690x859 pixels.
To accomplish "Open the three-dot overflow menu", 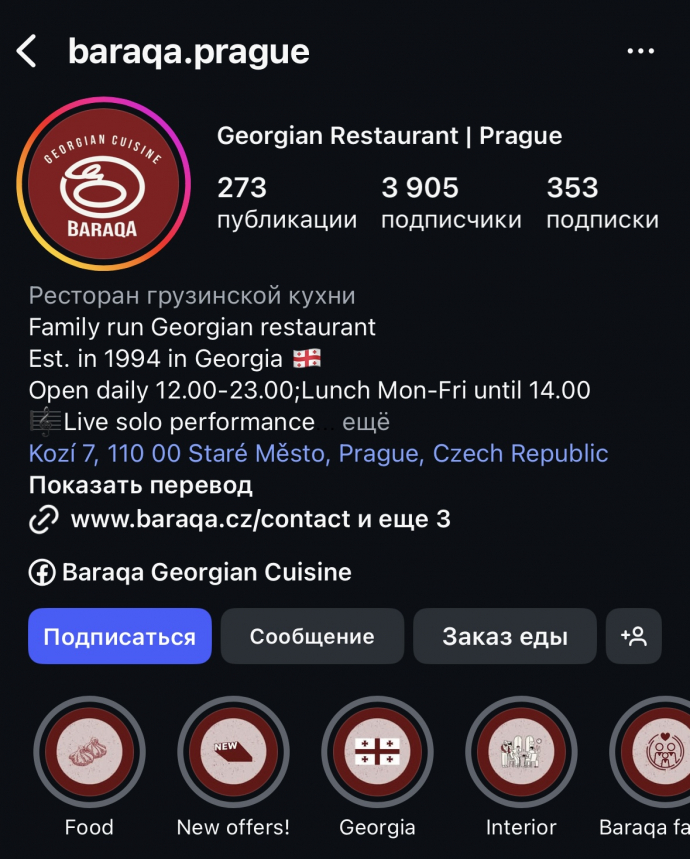I will (x=640, y=51).
